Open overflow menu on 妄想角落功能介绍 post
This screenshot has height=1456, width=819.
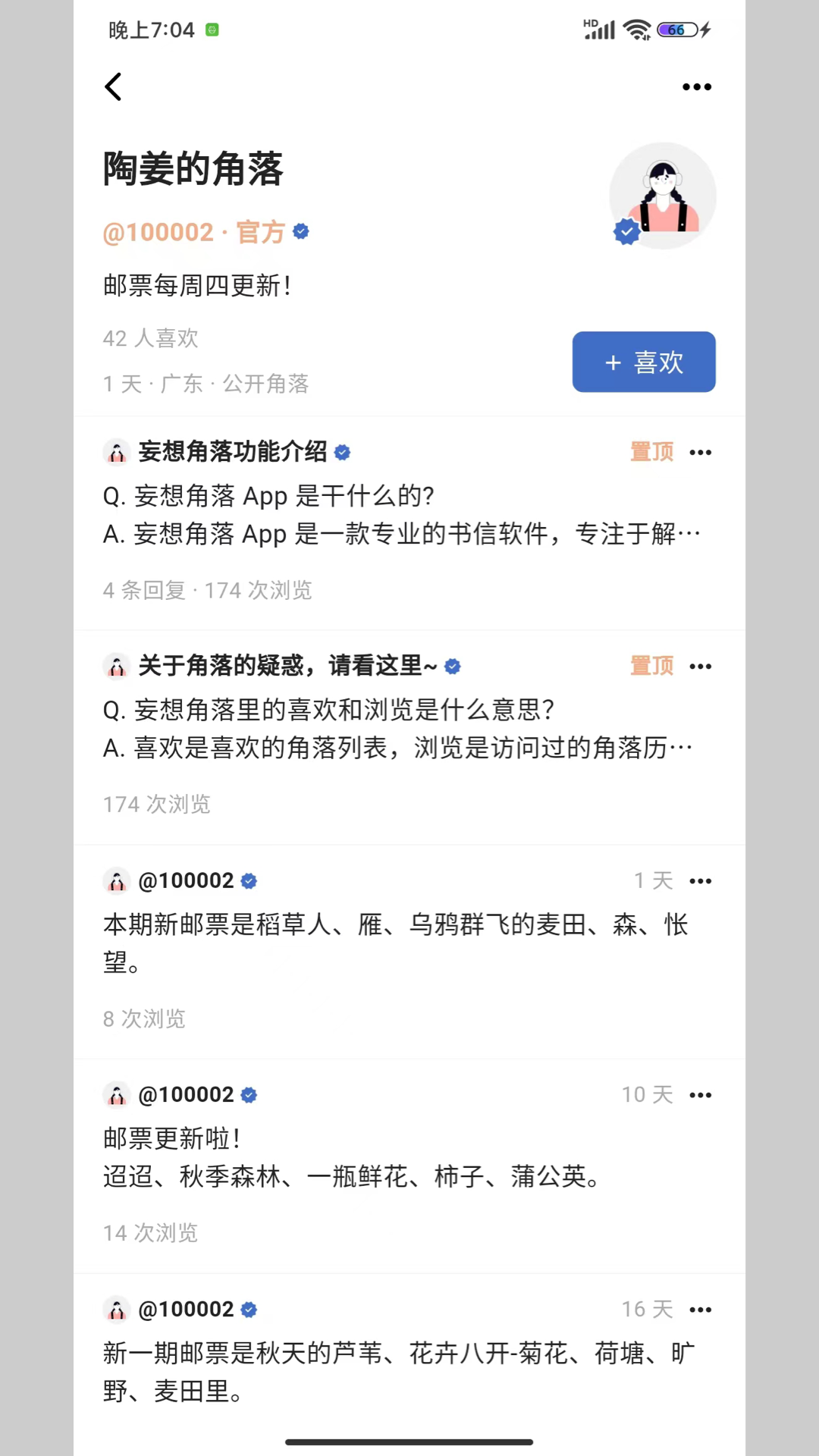(x=701, y=452)
